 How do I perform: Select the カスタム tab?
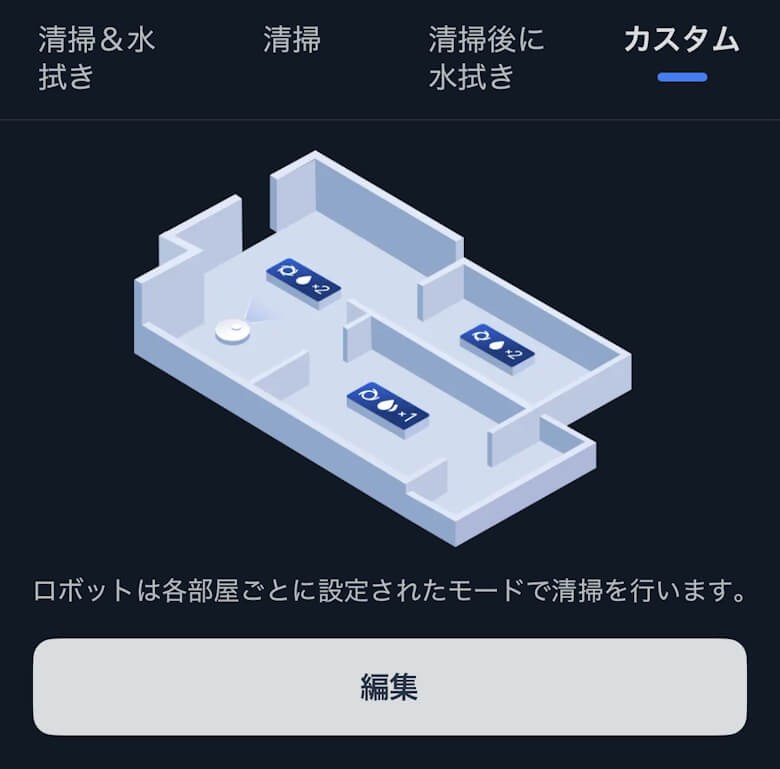point(681,41)
